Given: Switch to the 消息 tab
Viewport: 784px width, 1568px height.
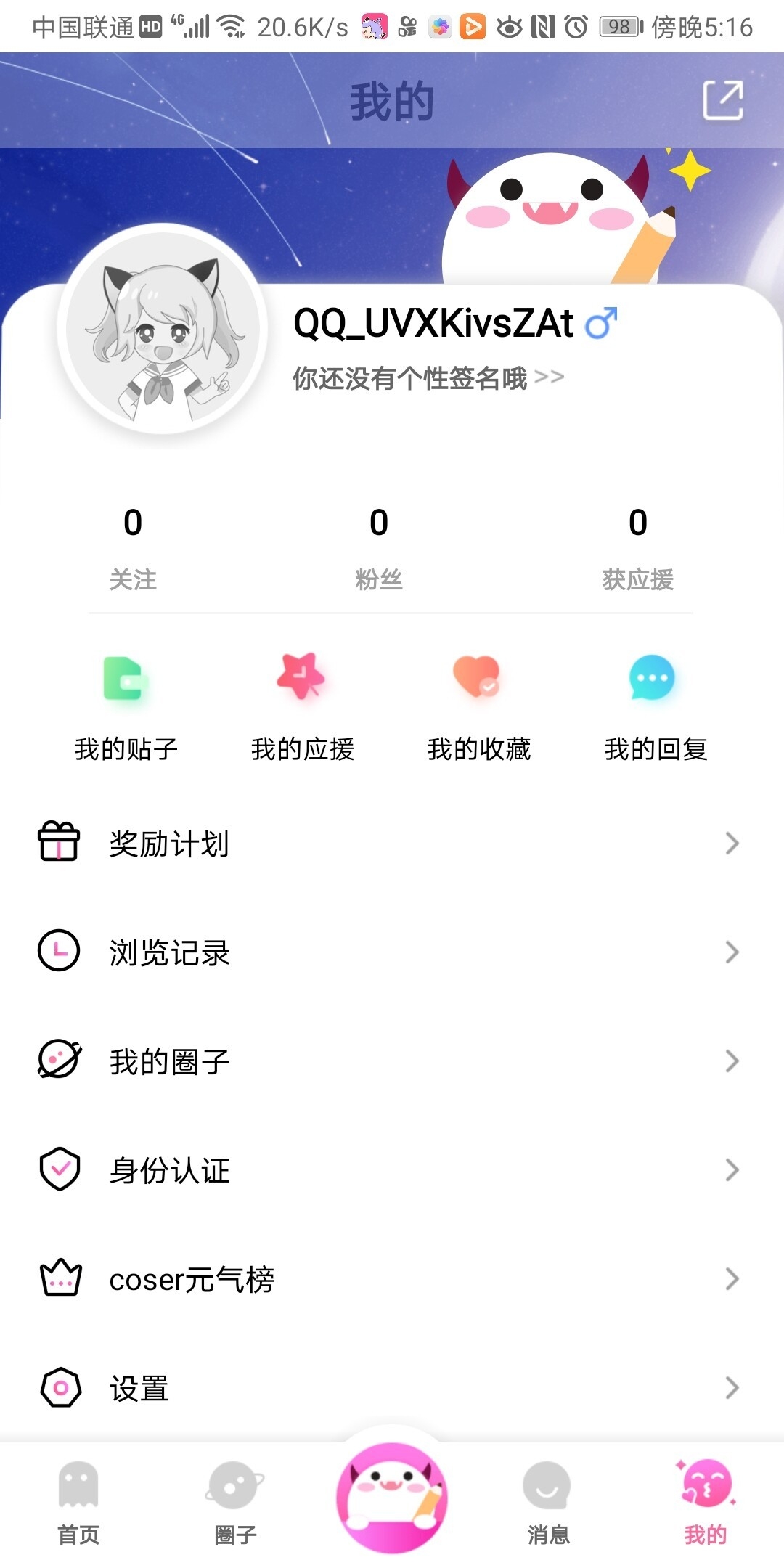Looking at the screenshot, I should pos(548,1503).
